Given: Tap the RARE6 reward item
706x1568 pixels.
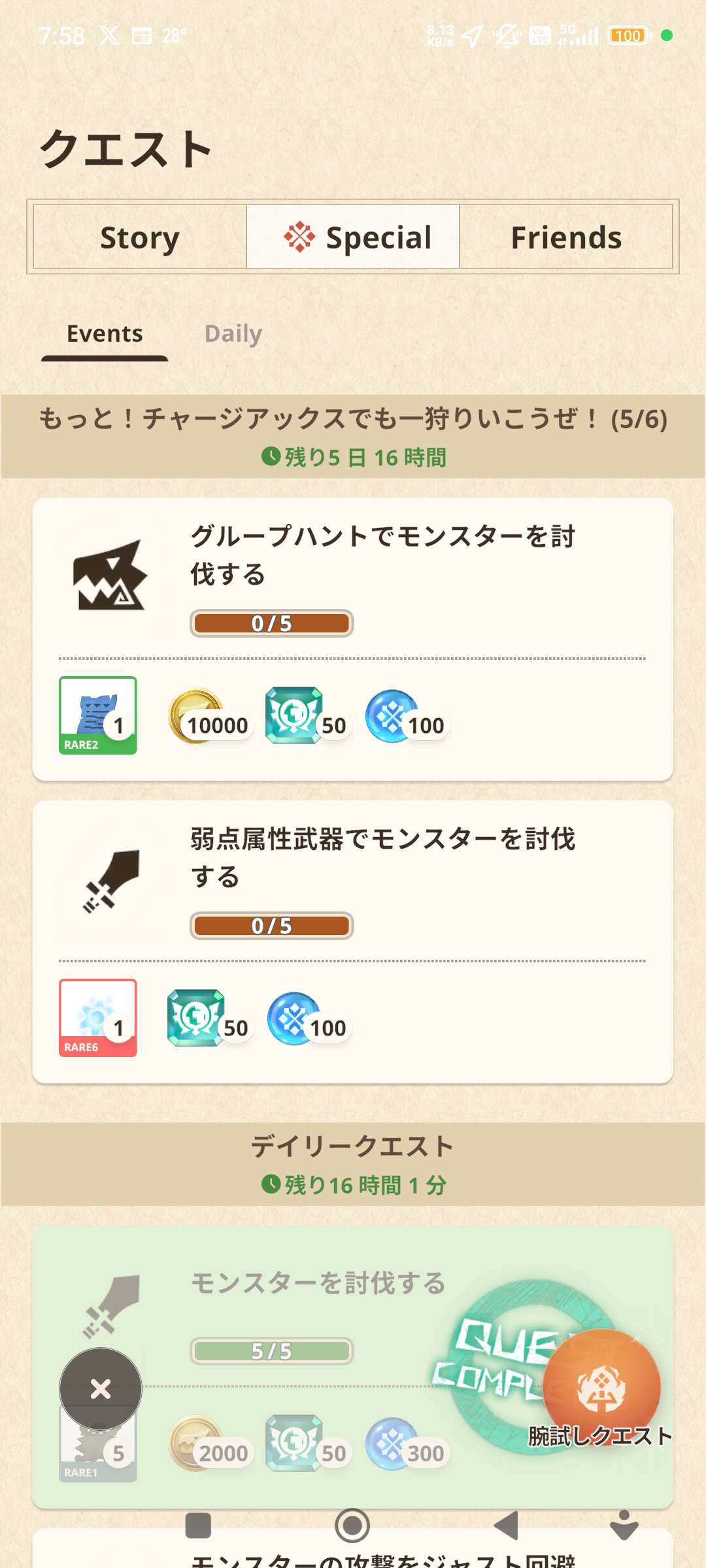Looking at the screenshot, I should point(98,1018).
